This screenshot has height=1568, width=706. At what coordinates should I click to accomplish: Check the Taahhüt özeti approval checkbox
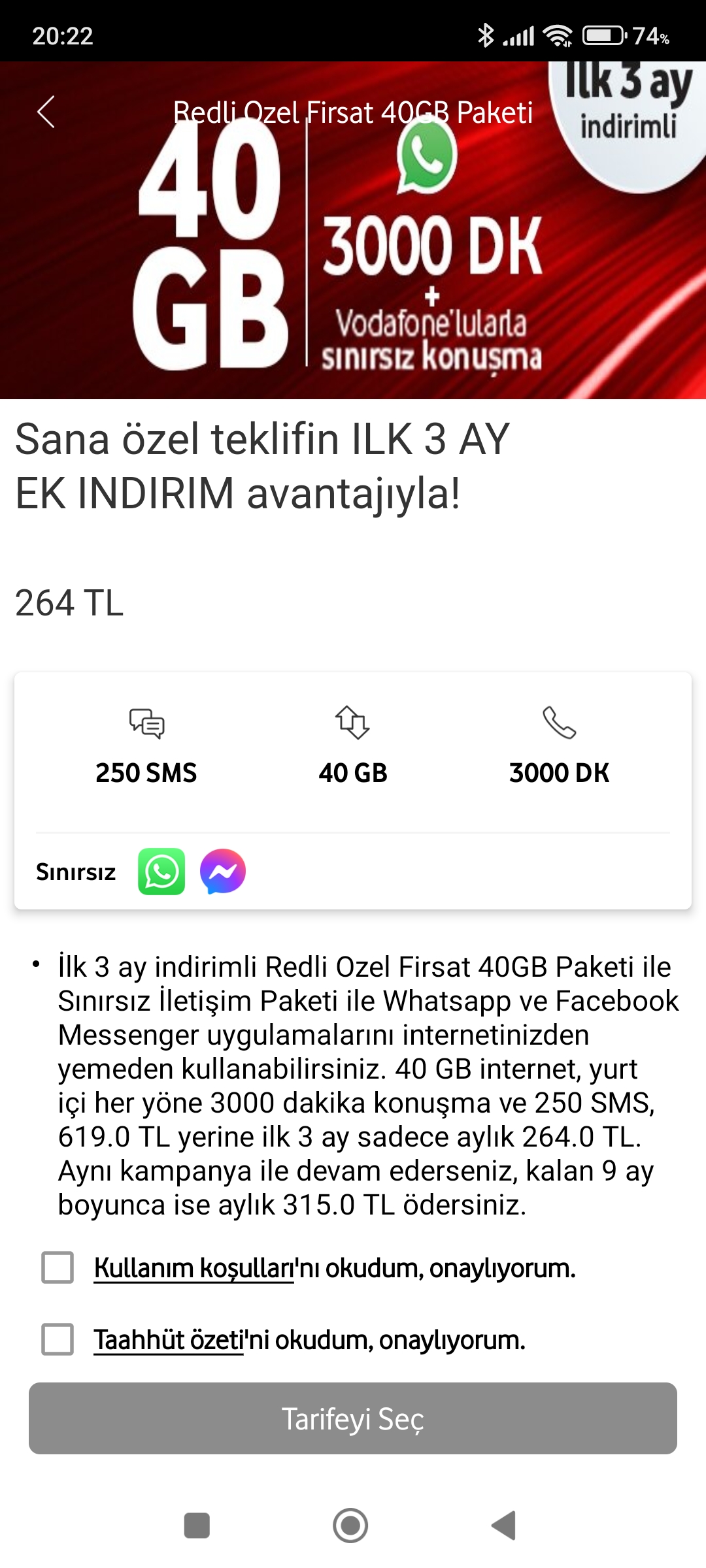(x=58, y=1339)
